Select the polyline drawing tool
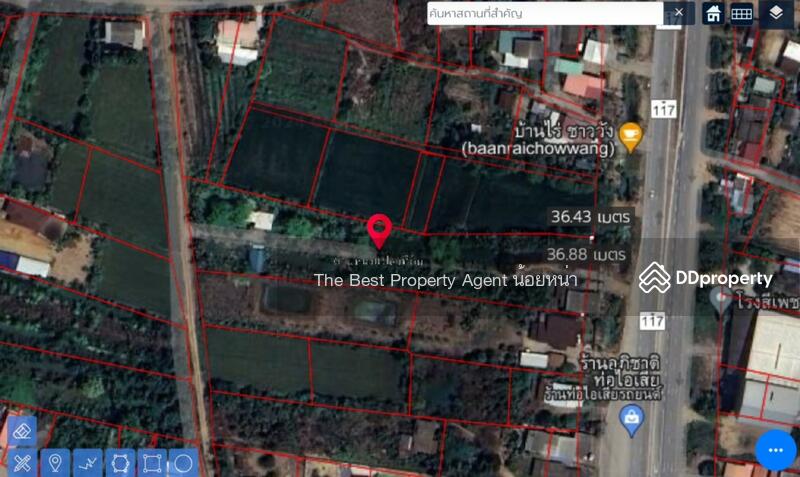The height and width of the screenshot is (477, 800). (x=87, y=462)
